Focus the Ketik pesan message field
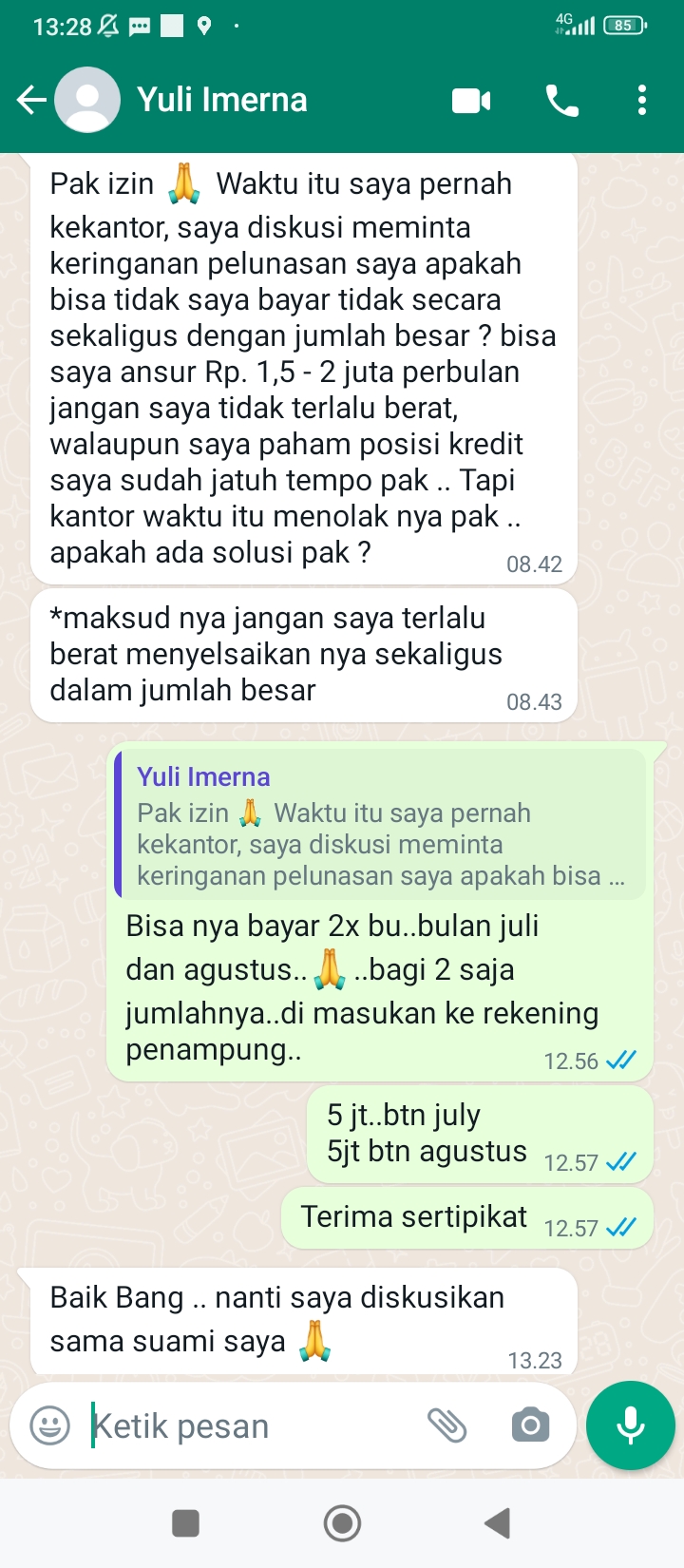This screenshot has height=1568, width=684. point(247,1425)
